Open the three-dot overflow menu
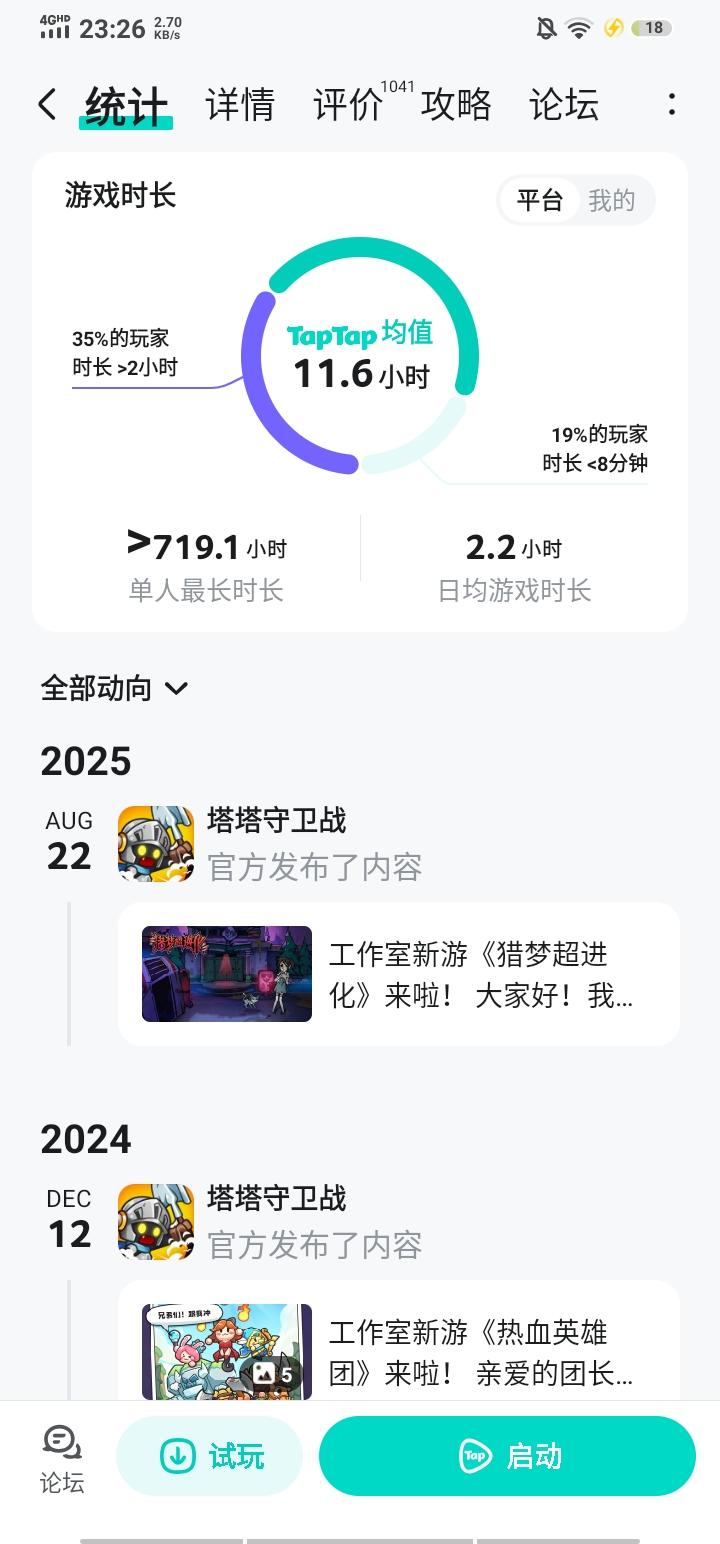The image size is (720, 1544). [x=671, y=104]
